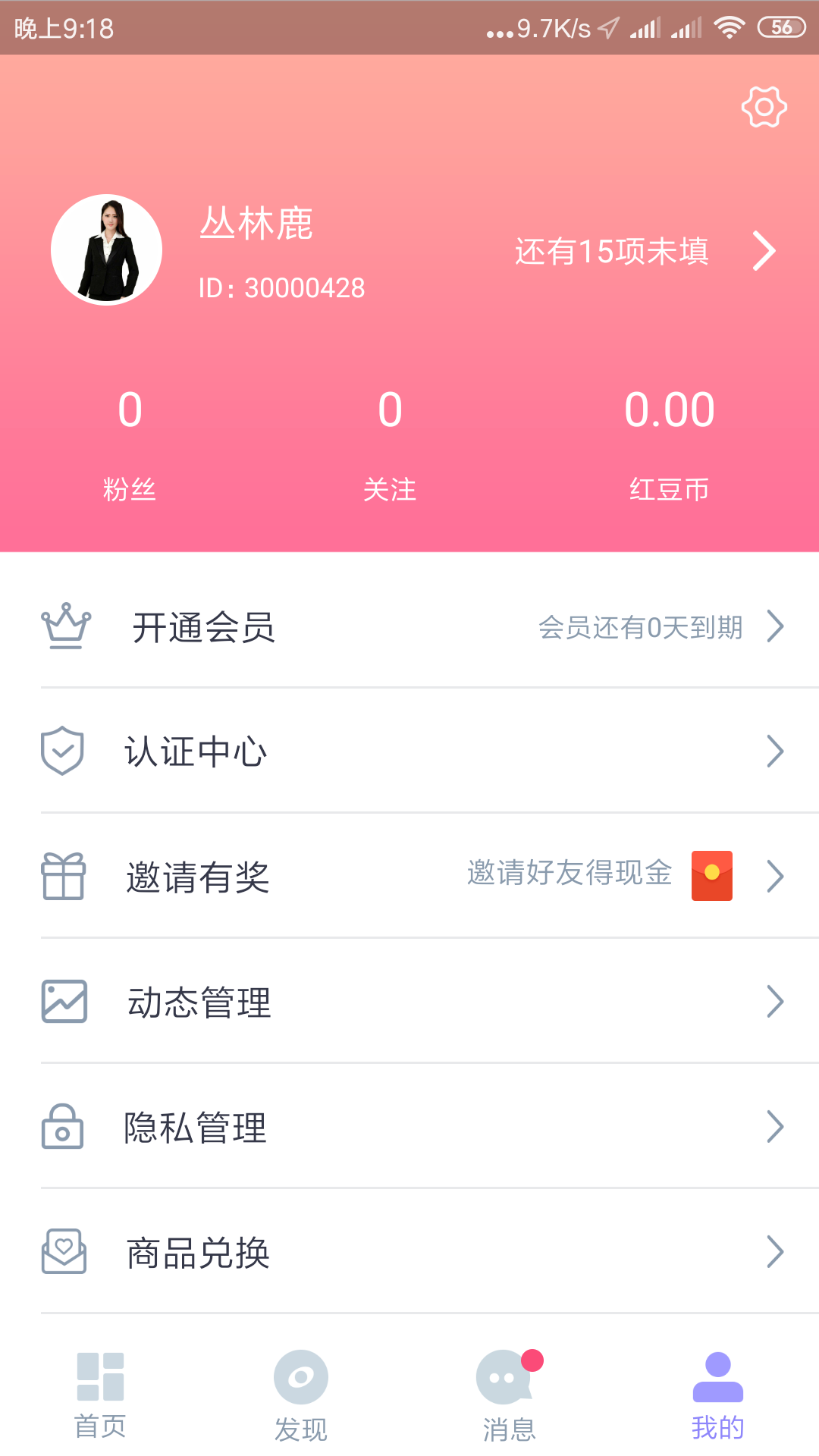
Task: Click the picture icon beside 动态管理
Action: coord(63,1003)
